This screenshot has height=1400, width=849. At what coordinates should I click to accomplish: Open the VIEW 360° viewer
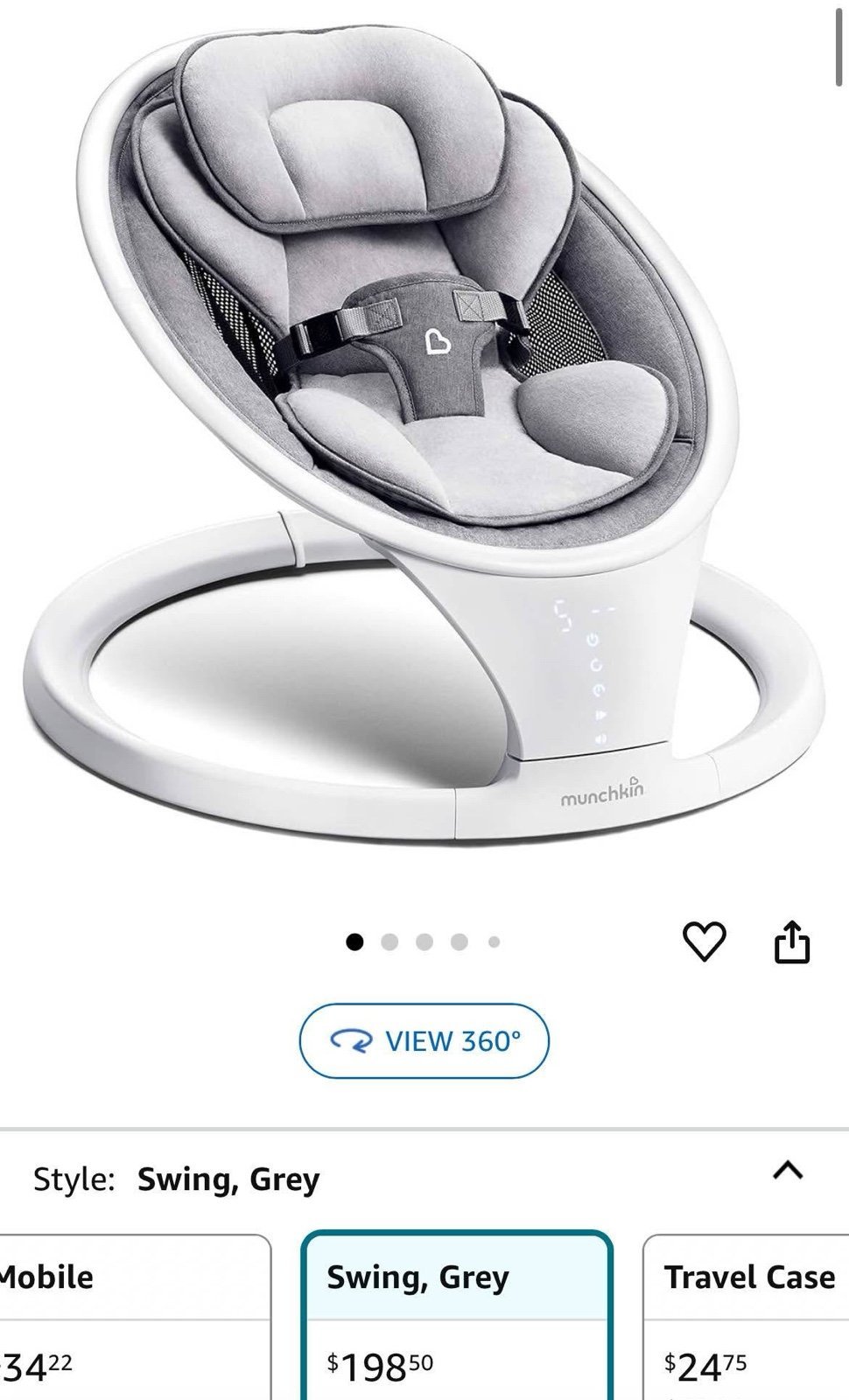coord(424,1041)
